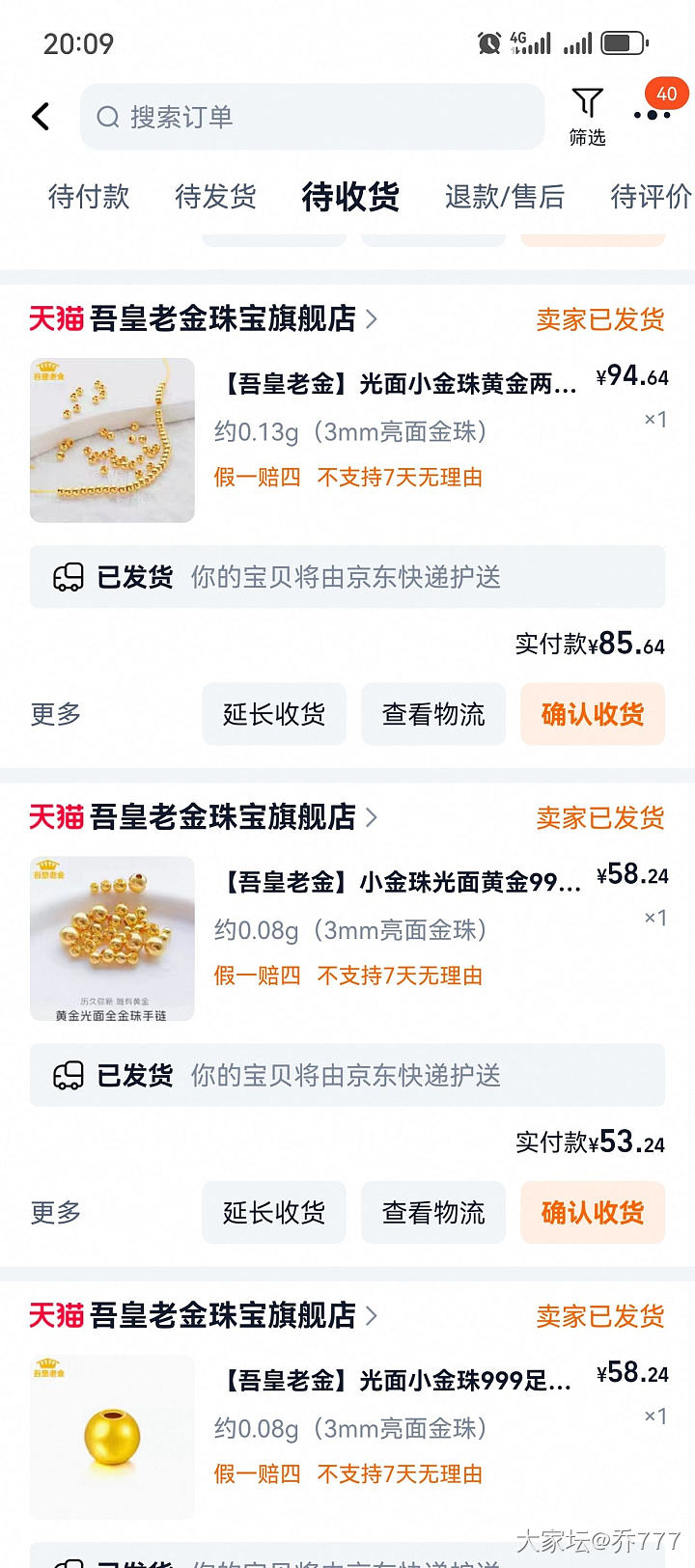Tap the 搜索订单 search box
The image size is (695, 1568).
point(312,117)
